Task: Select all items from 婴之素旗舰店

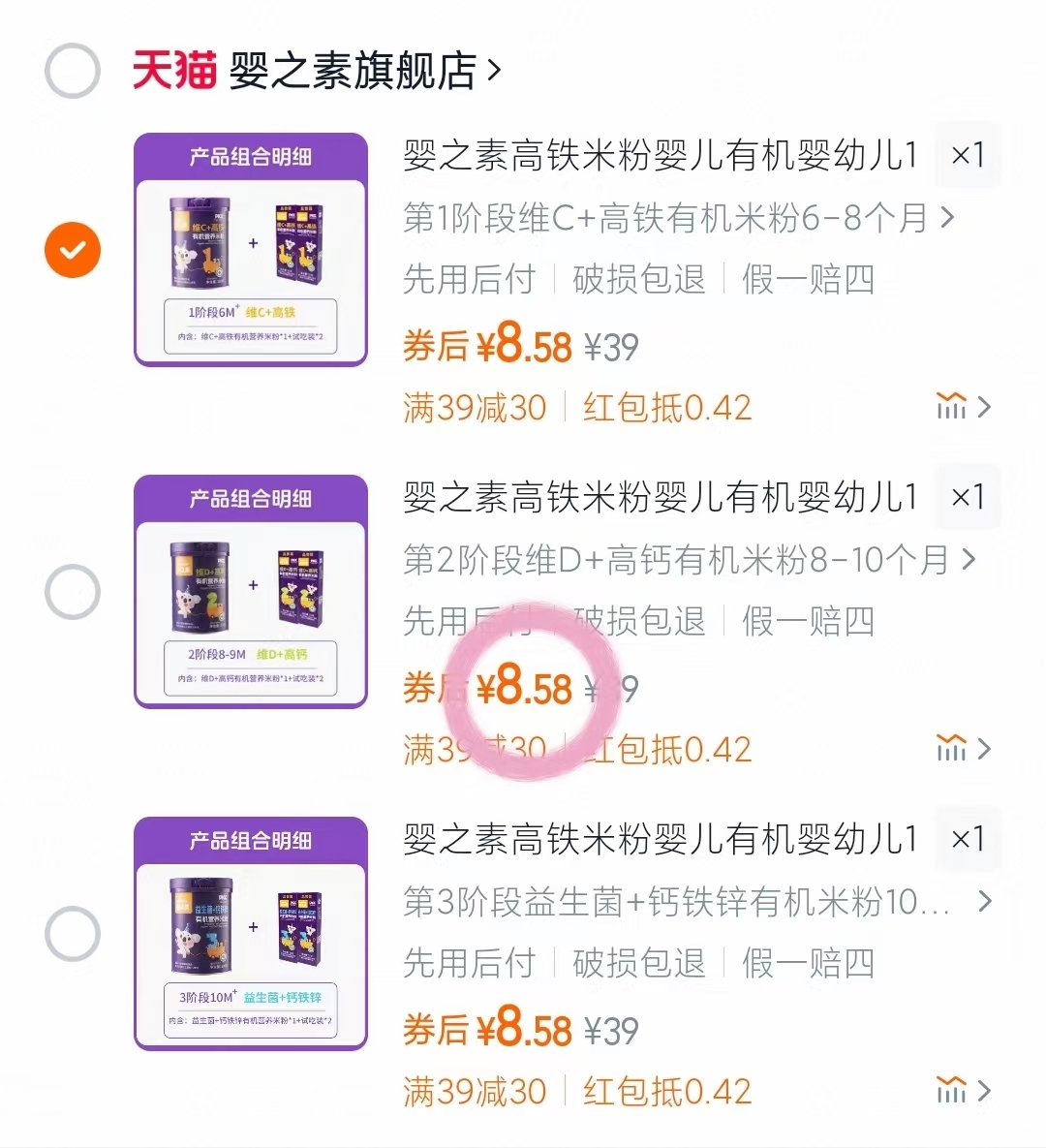Action: [73, 71]
